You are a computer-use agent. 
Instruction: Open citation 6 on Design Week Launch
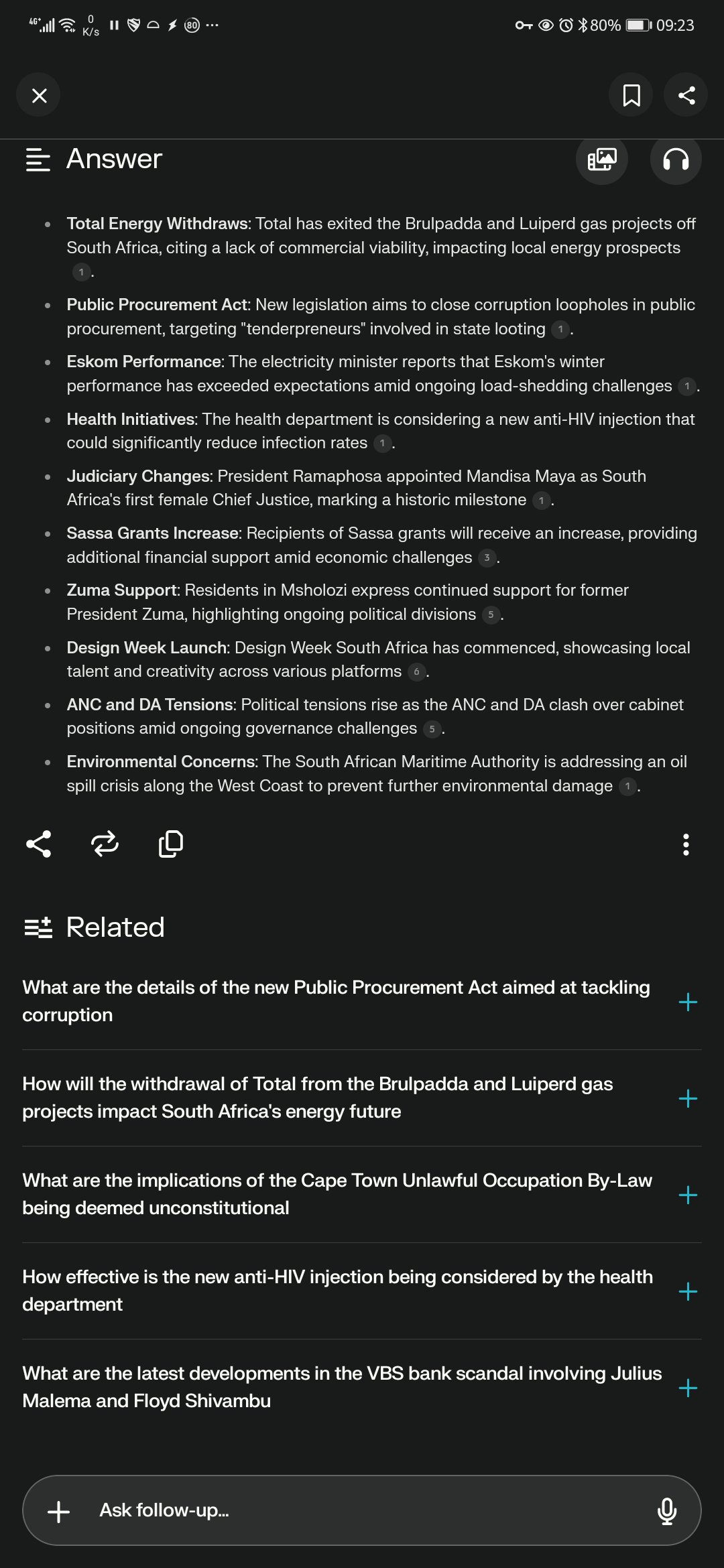[x=416, y=671]
